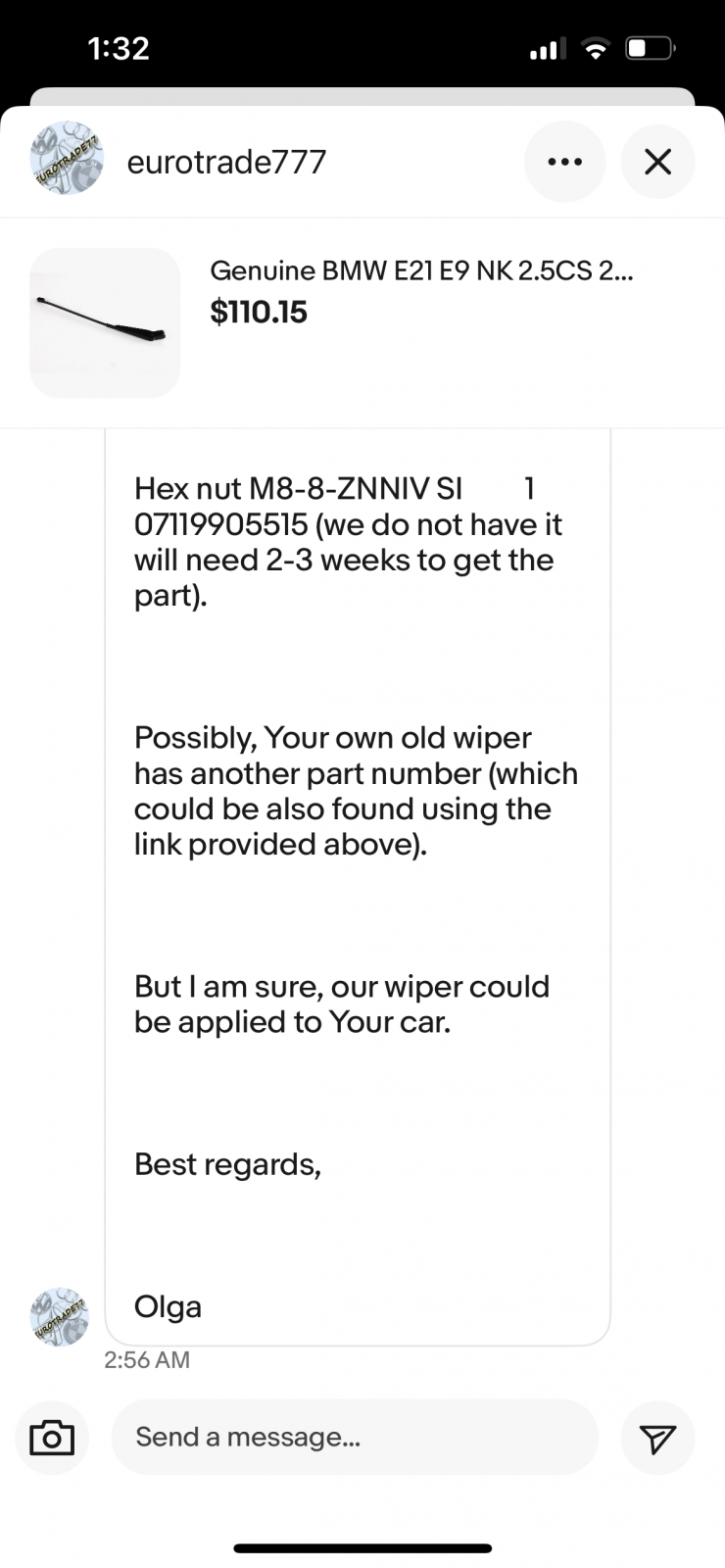Focus the Send a message field
Image resolution: width=725 pixels, height=1568 pixels.
(355, 1437)
